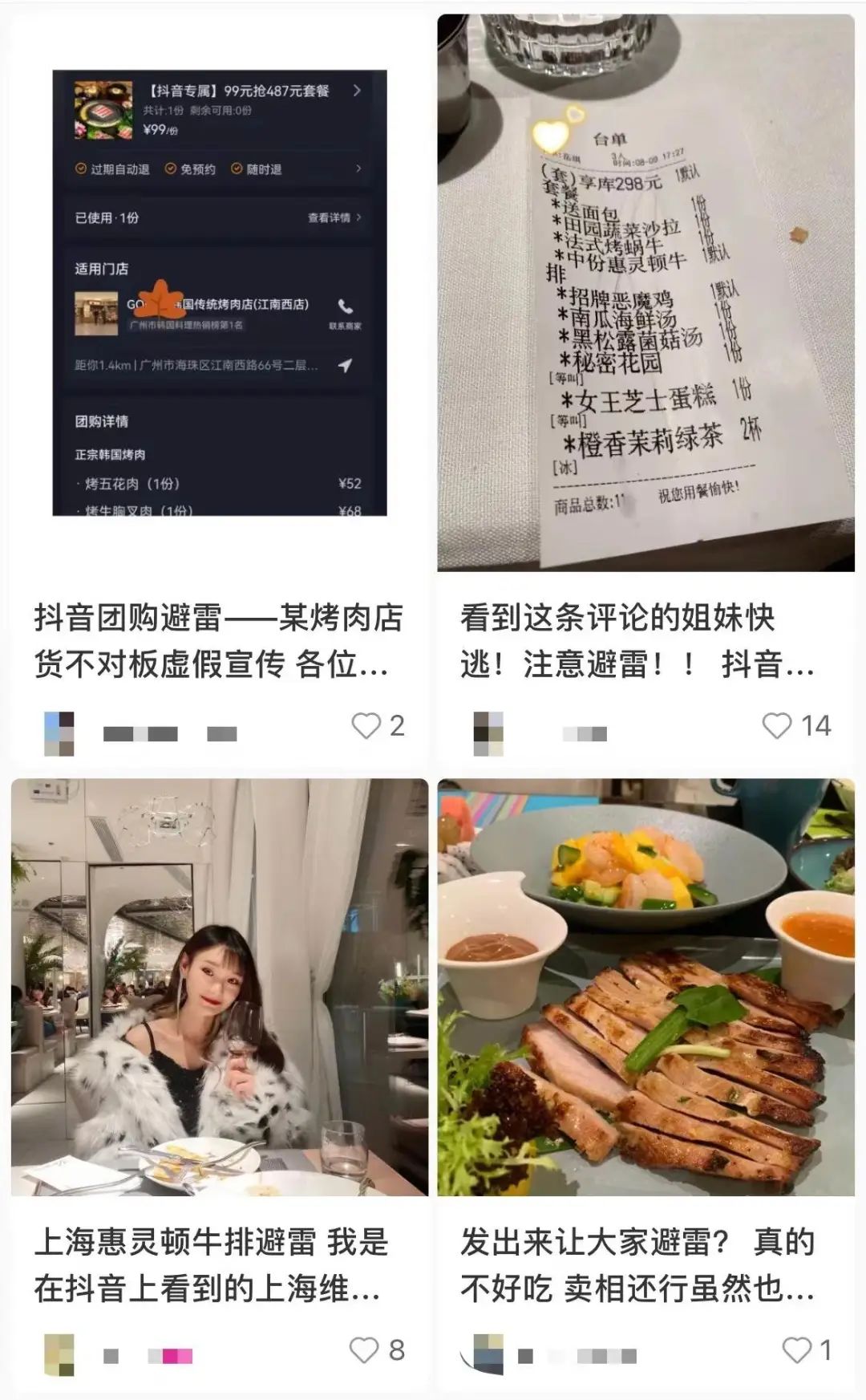Open author avatar under 抖音团购避雷 post
This screenshot has width=866, height=1400.
click(59, 732)
